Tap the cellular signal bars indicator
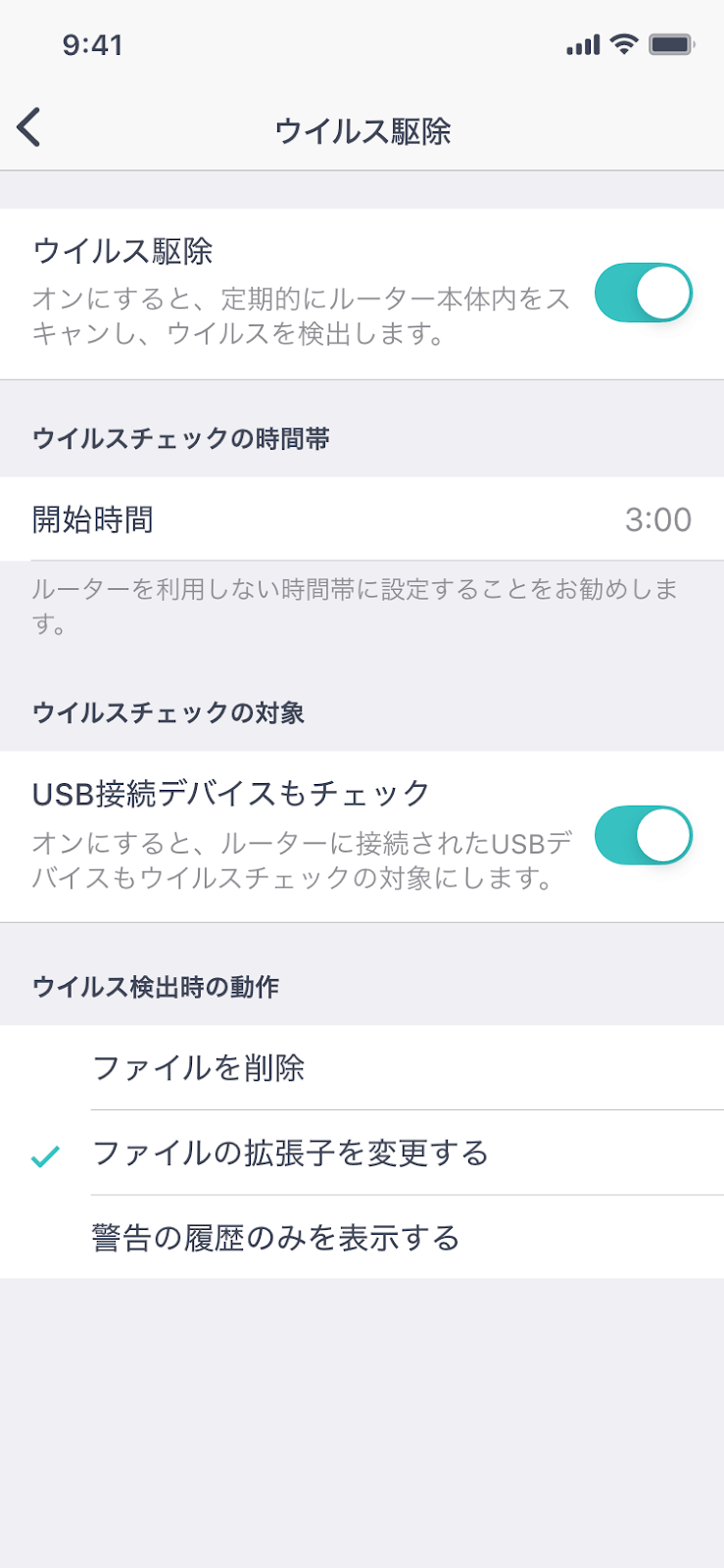This screenshot has width=724, height=1568. (x=583, y=44)
